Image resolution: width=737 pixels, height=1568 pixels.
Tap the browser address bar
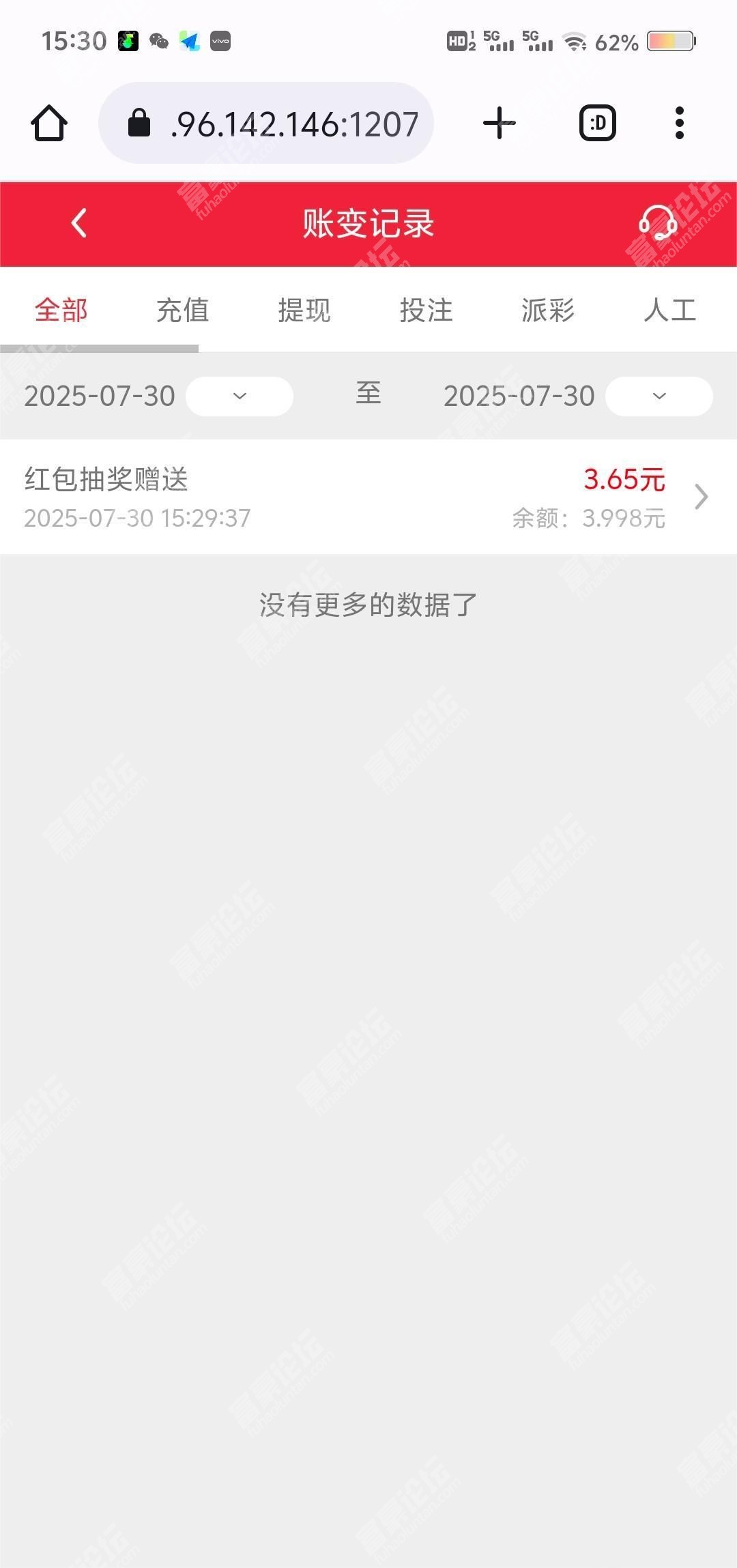[266, 124]
